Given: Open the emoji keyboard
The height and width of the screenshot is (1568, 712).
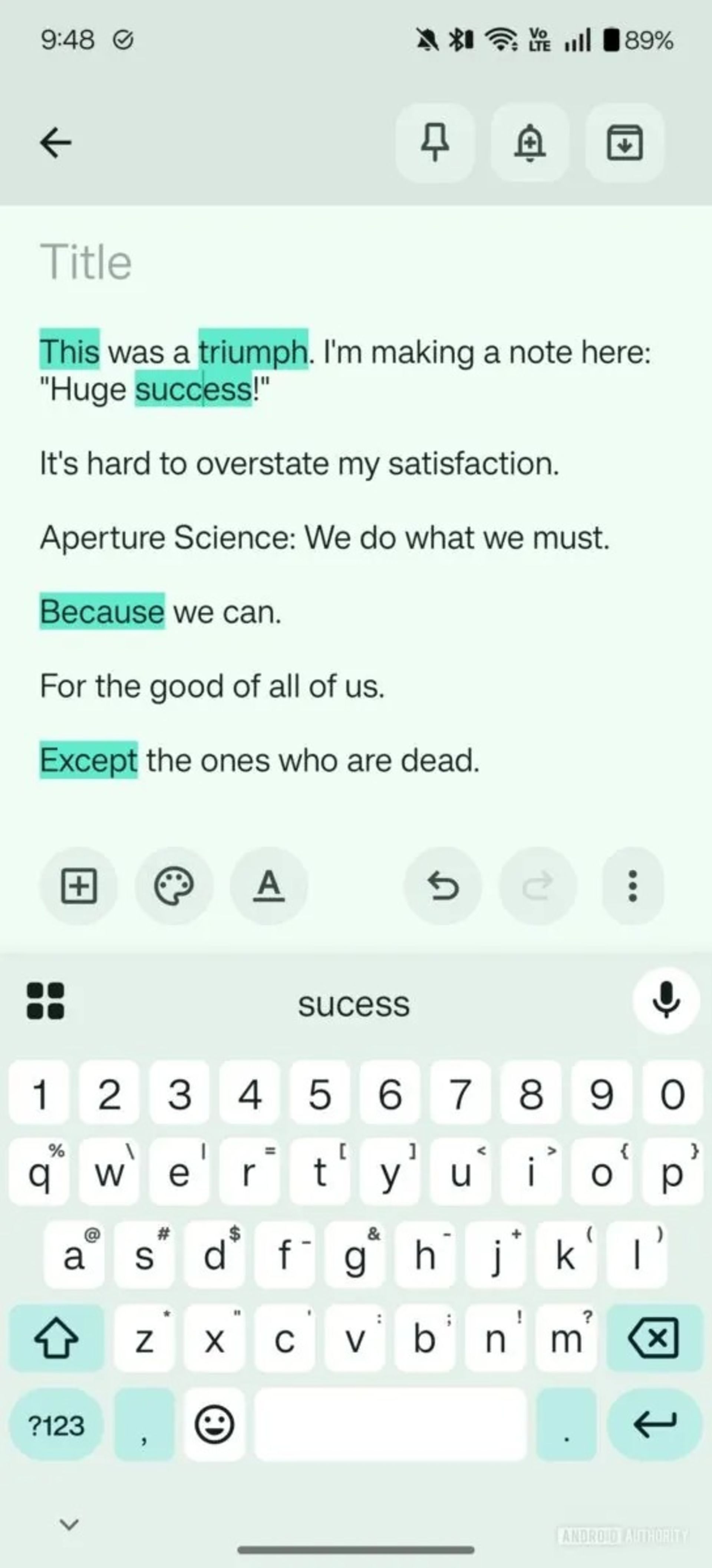Looking at the screenshot, I should point(214,1425).
